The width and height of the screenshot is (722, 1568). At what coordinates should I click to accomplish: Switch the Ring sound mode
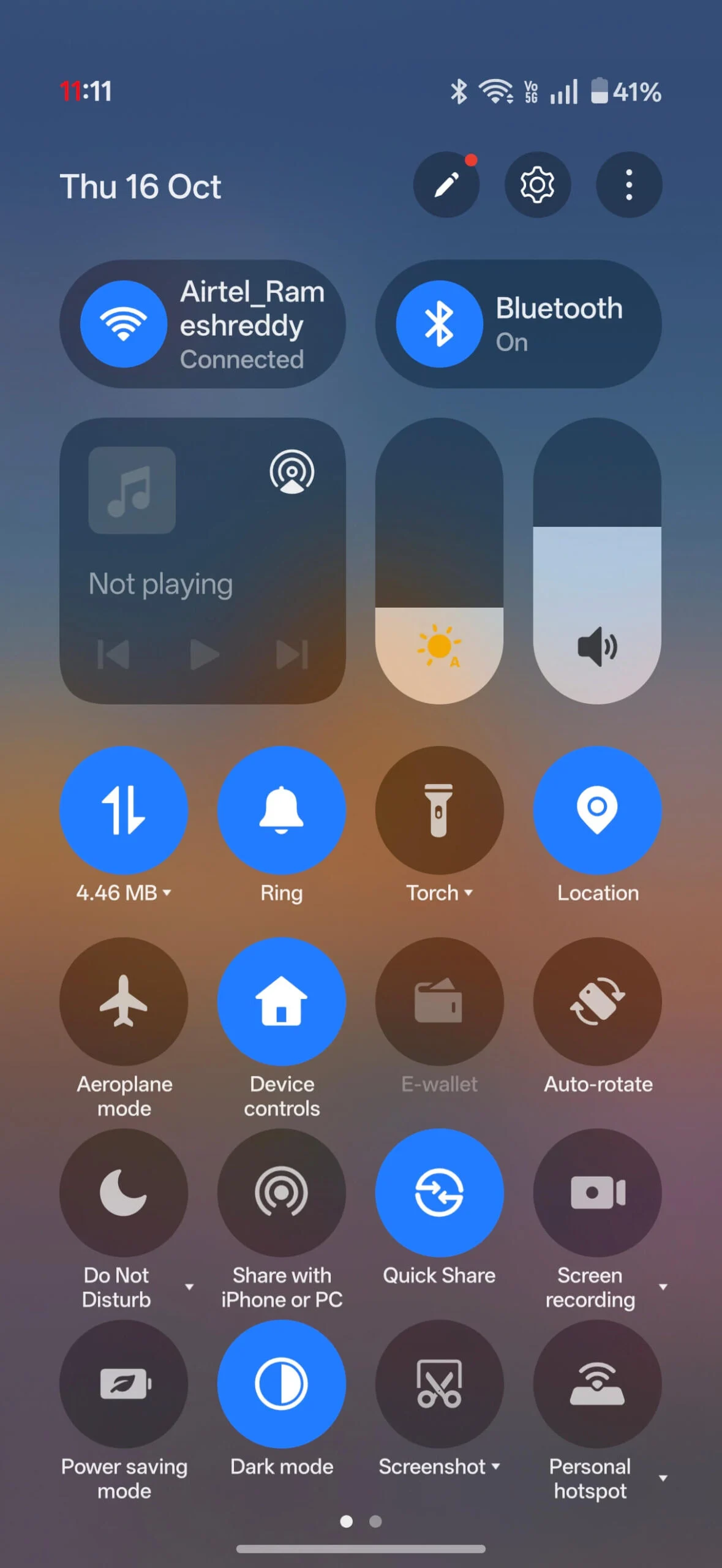[281, 810]
